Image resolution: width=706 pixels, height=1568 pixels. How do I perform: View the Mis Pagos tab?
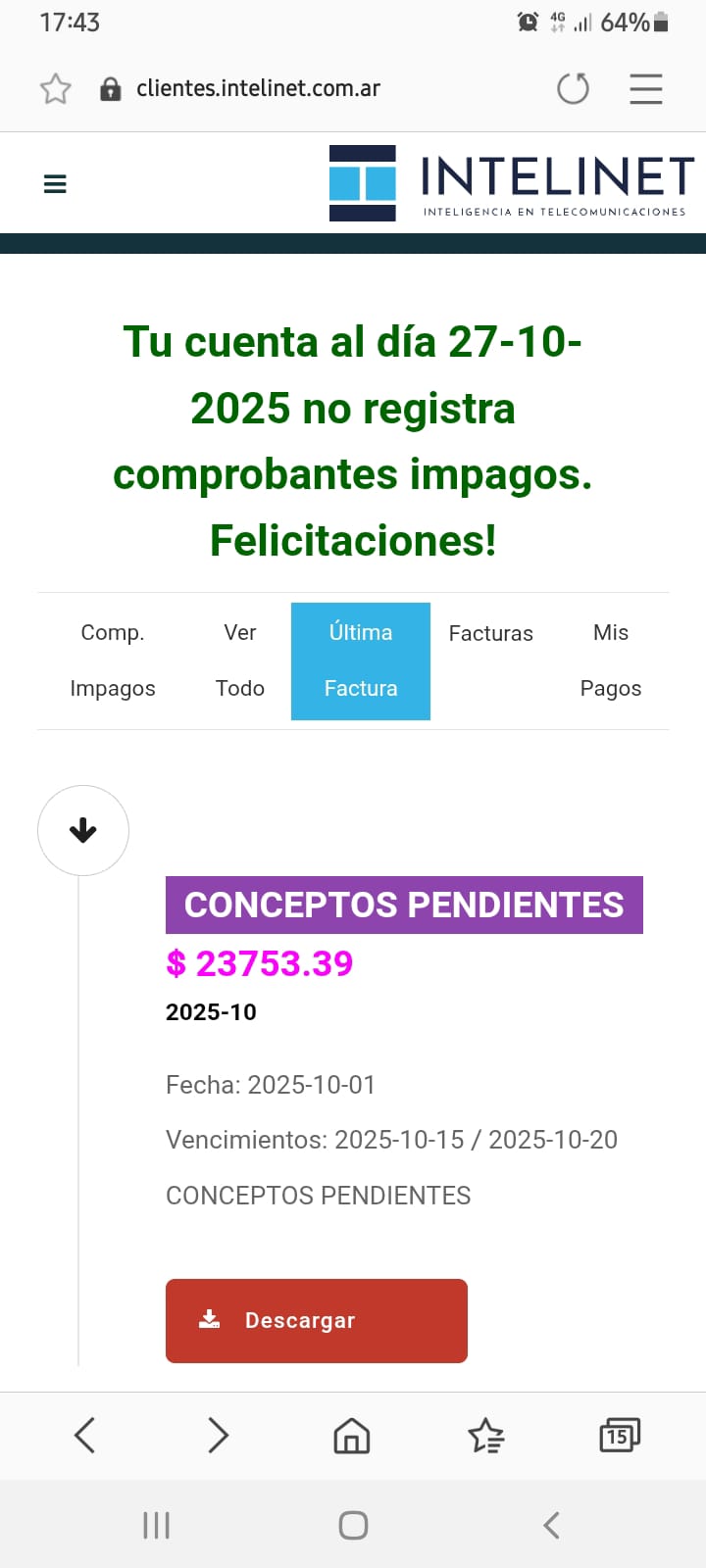[x=610, y=661]
